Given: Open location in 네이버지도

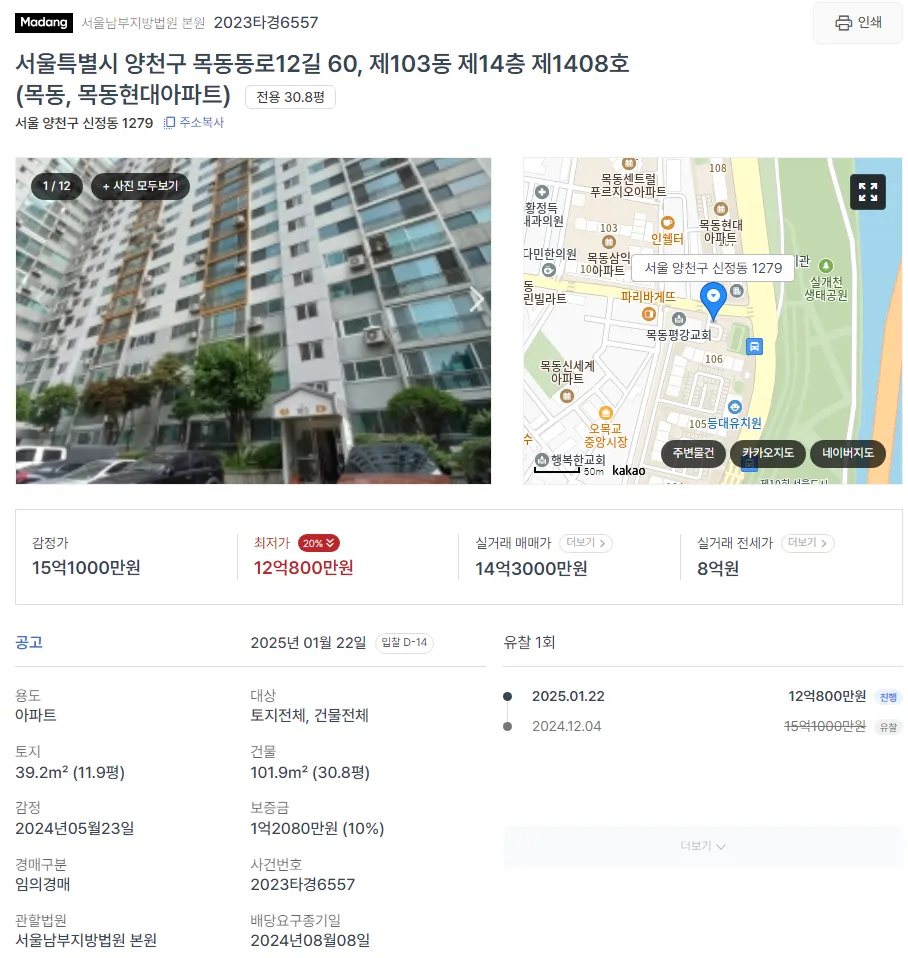Looking at the screenshot, I should click(848, 453).
